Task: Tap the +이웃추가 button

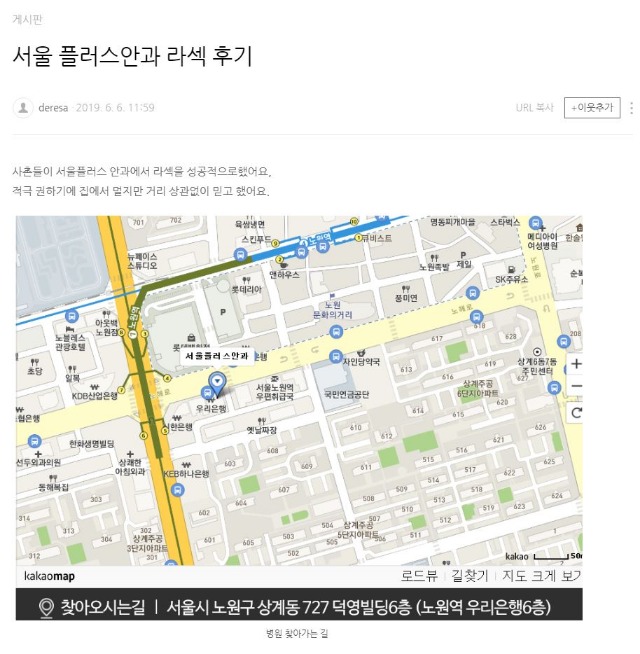Action: click(592, 108)
